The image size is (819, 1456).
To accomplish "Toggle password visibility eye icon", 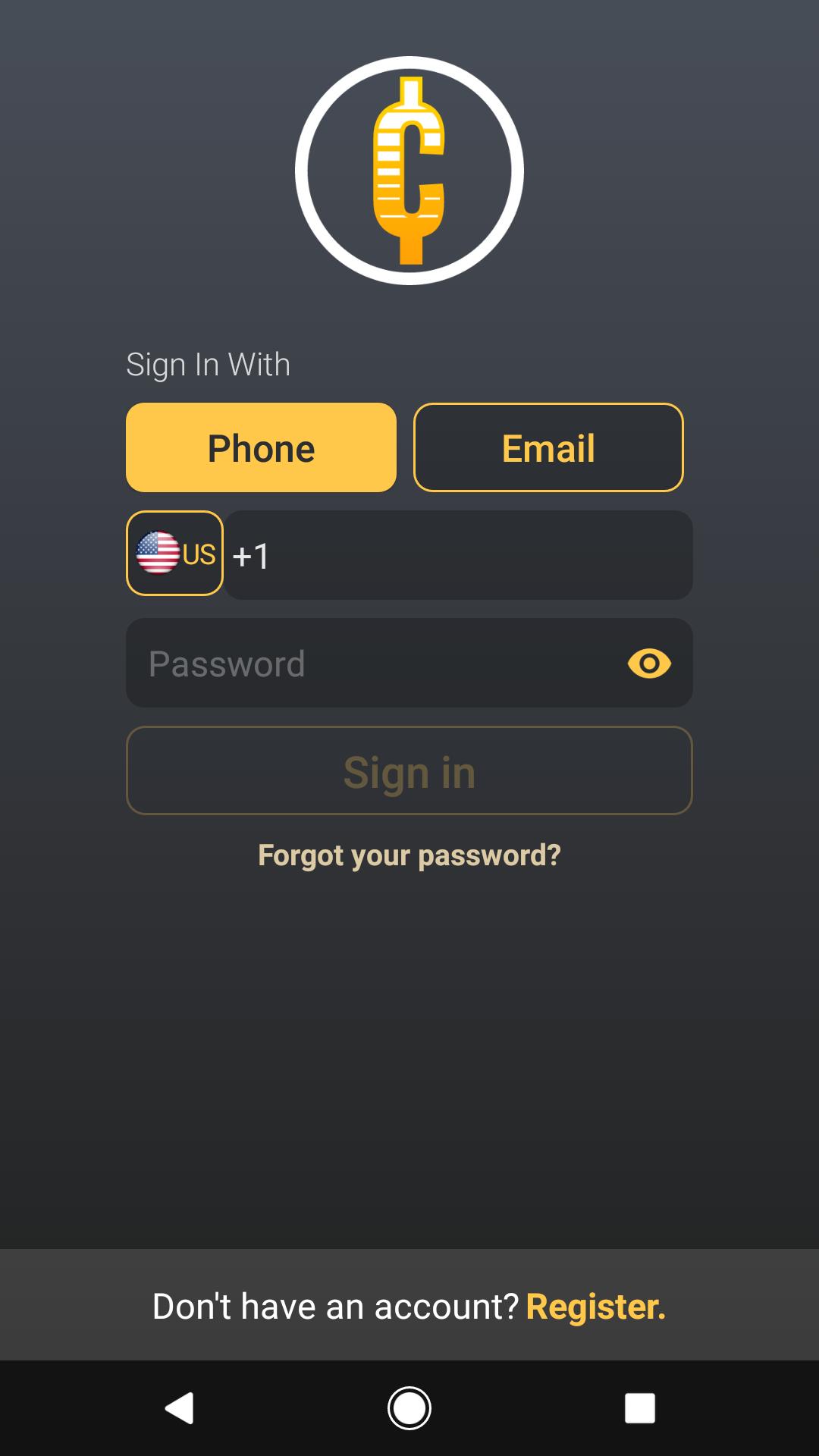I will 649,664.
